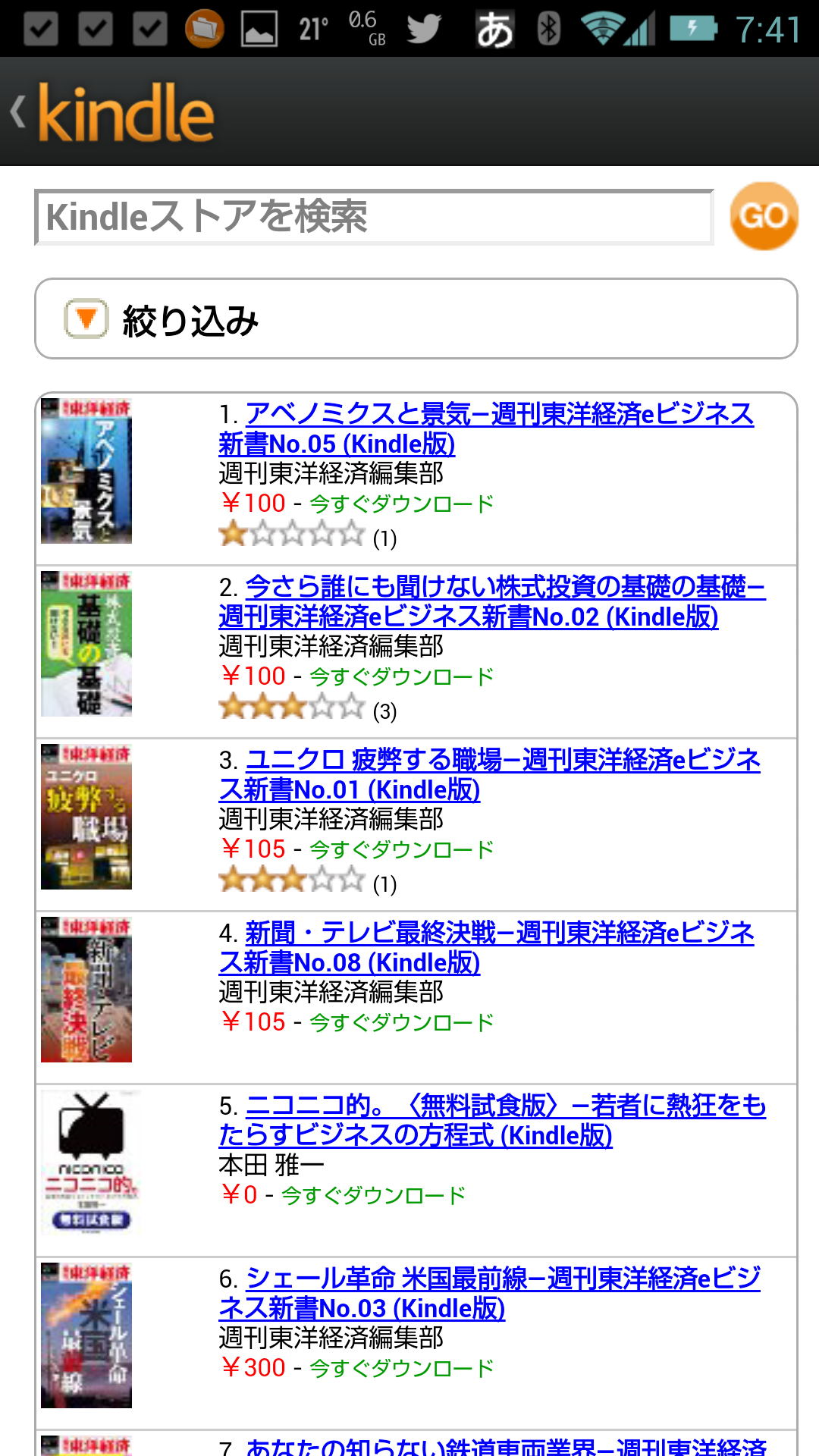
Task: Open あなたの知らない鉄道車両業界 book link
Action: click(507, 1446)
